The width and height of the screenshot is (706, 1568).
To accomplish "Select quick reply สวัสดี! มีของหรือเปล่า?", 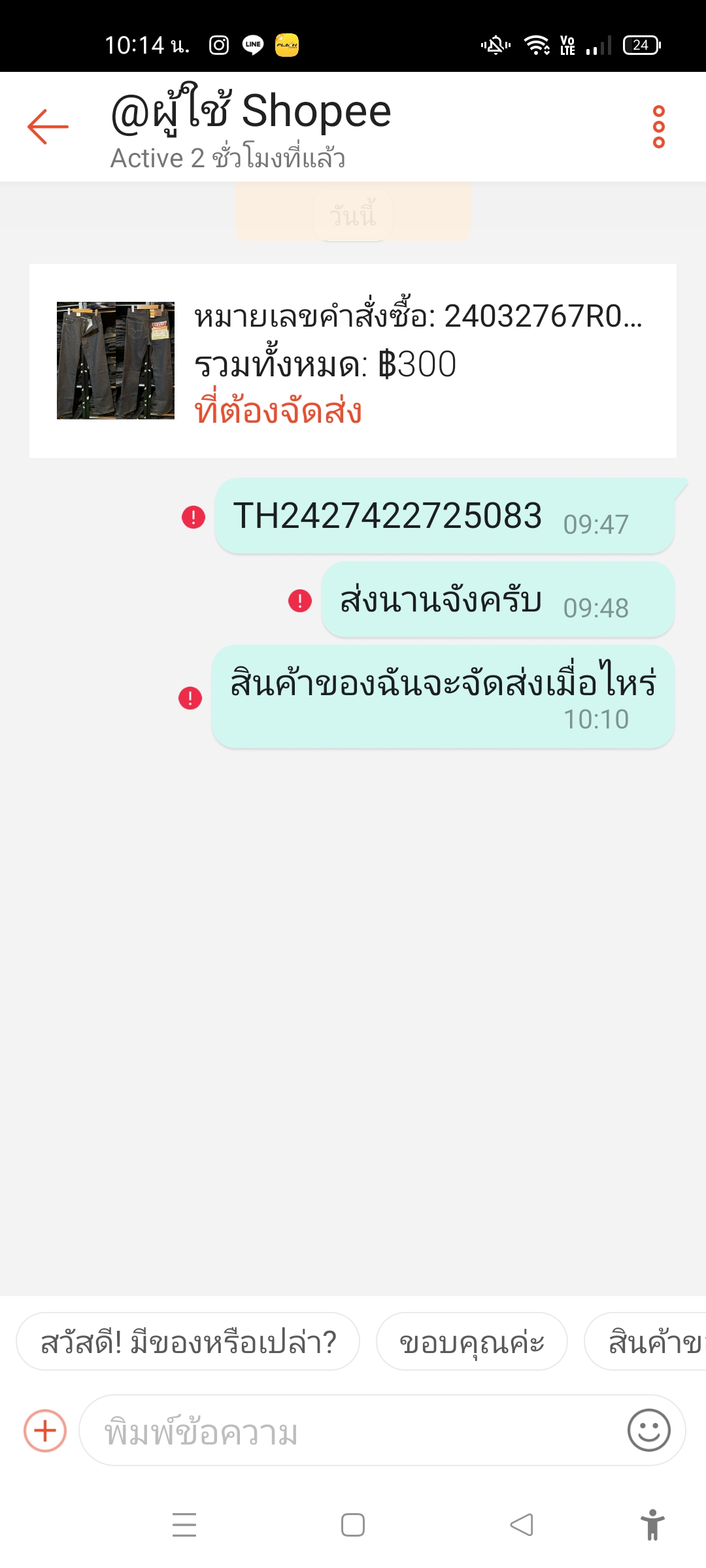I will click(x=188, y=1341).
